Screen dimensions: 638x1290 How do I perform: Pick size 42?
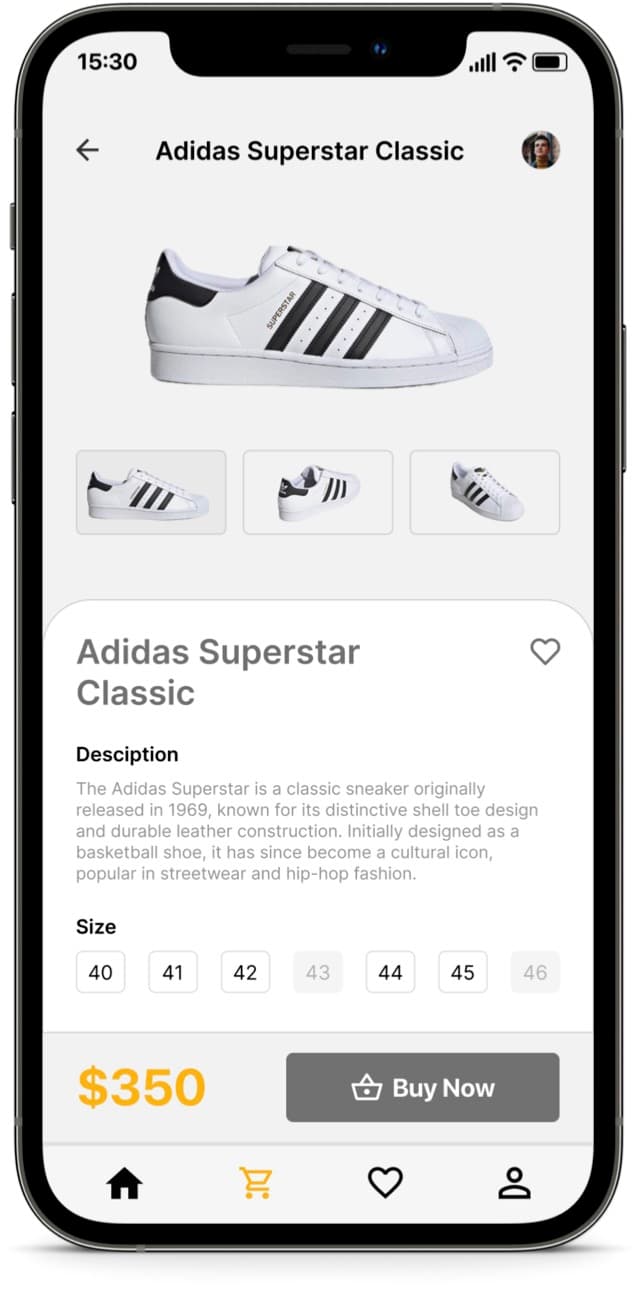(245, 972)
